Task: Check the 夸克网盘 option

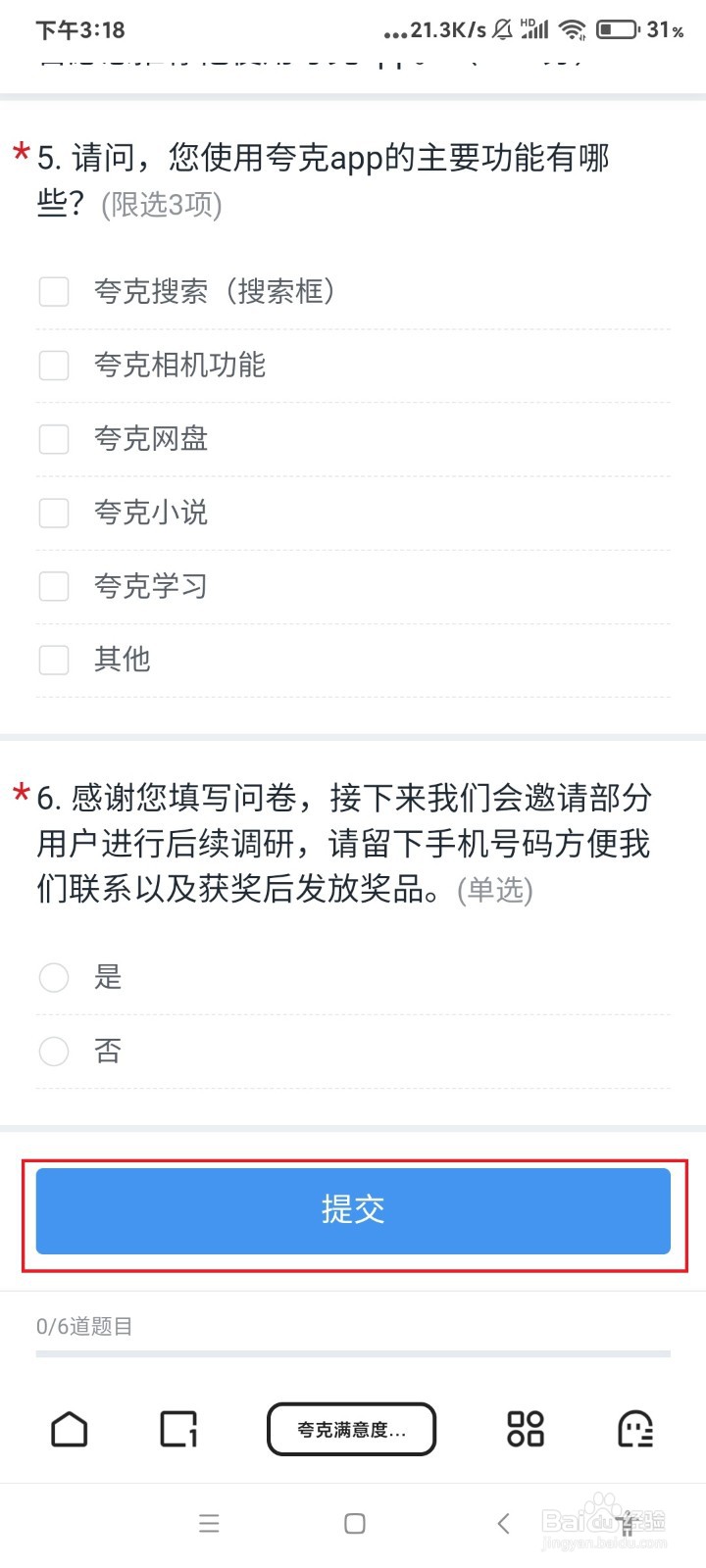Action: (x=54, y=439)
